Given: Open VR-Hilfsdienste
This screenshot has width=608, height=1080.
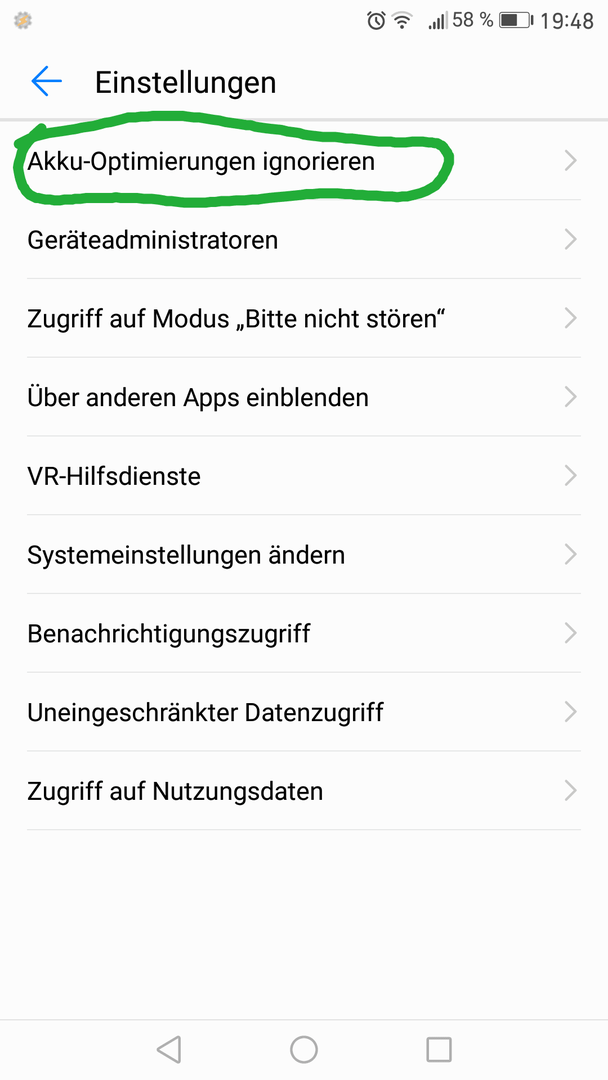Looking at the screenshot, I should tap(304, 475).
